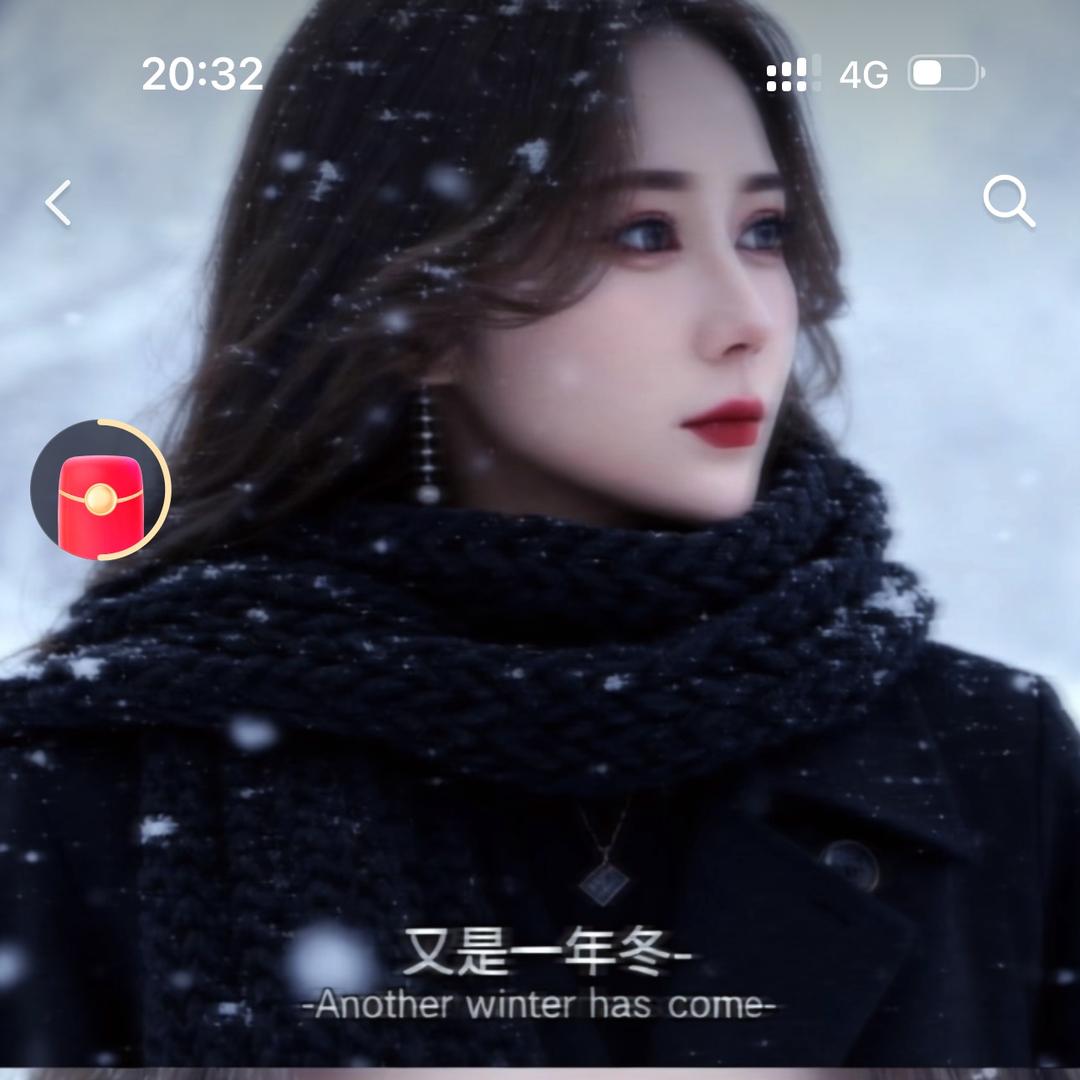Open the floating red envelope reward
The image size is (1080, 1080).
coord(100,490)
